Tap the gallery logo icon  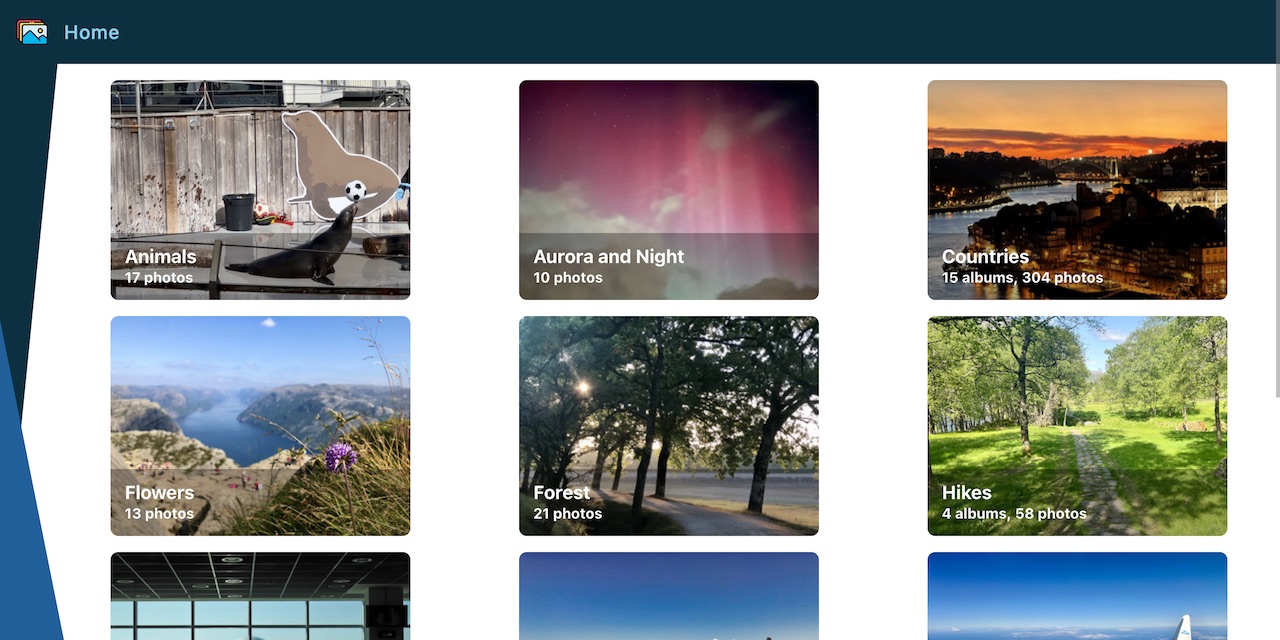32,32
